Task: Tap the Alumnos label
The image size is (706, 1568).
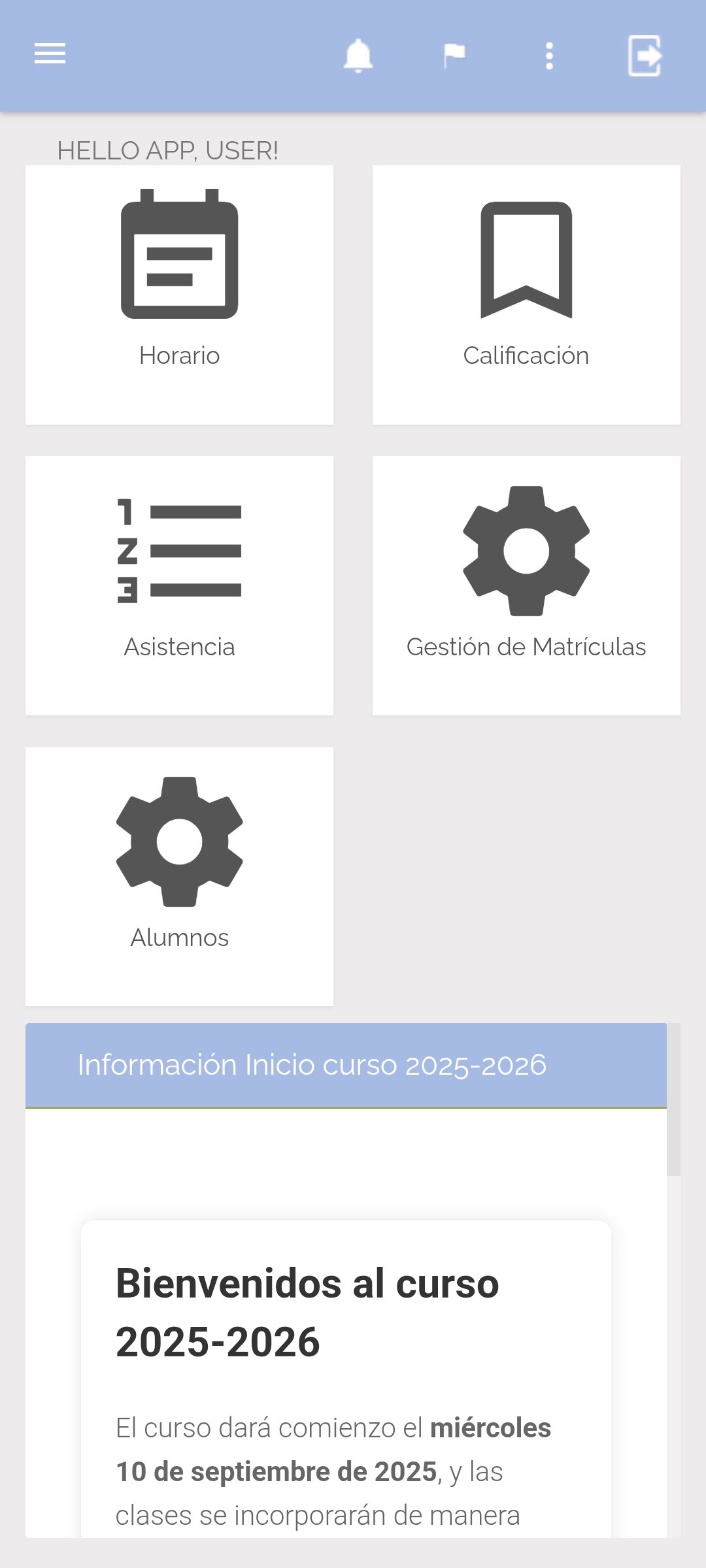Action: [x=179, y=938]
